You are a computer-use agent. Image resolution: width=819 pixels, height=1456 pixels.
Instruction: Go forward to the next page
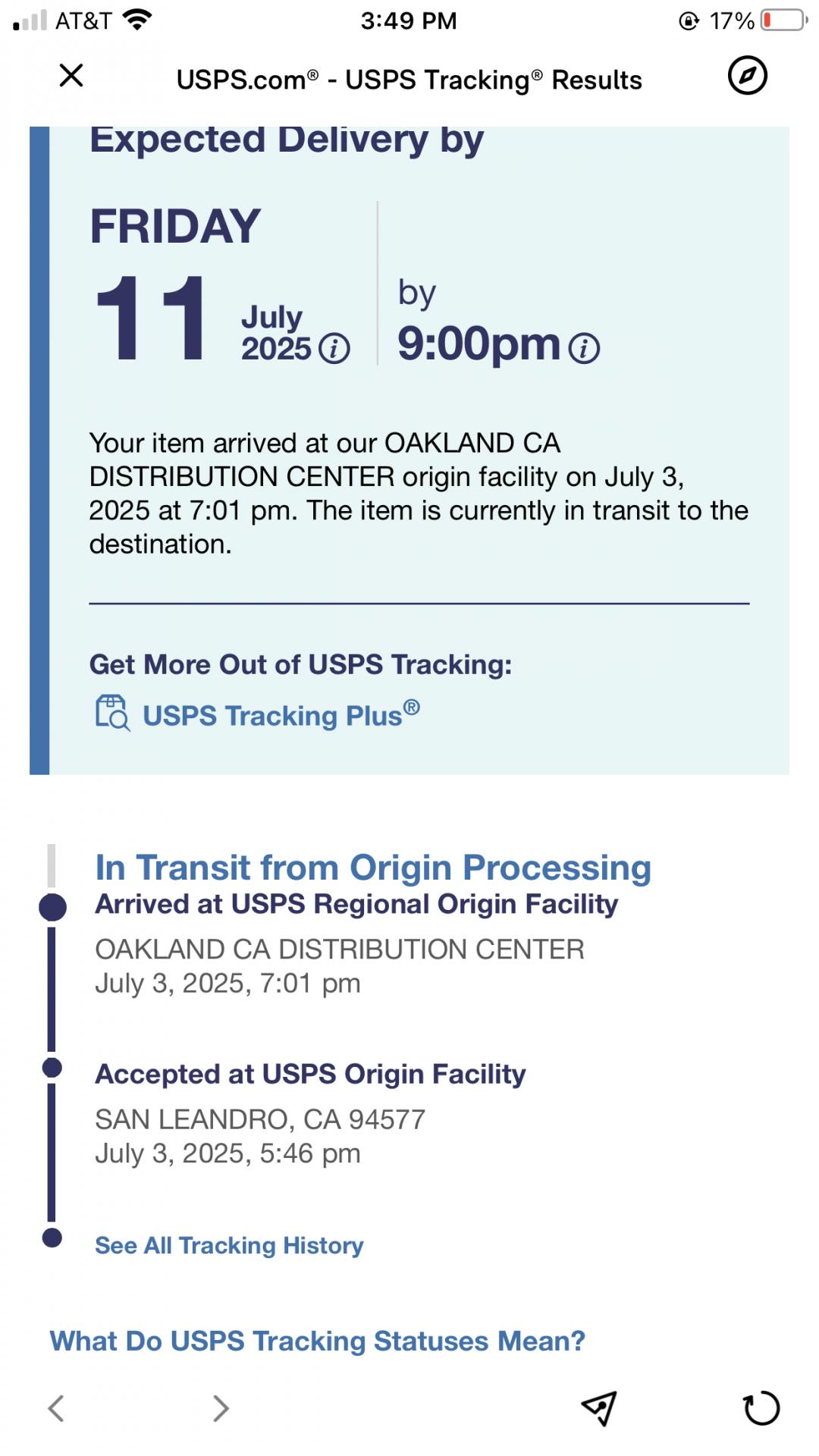tap(220, 1408)
